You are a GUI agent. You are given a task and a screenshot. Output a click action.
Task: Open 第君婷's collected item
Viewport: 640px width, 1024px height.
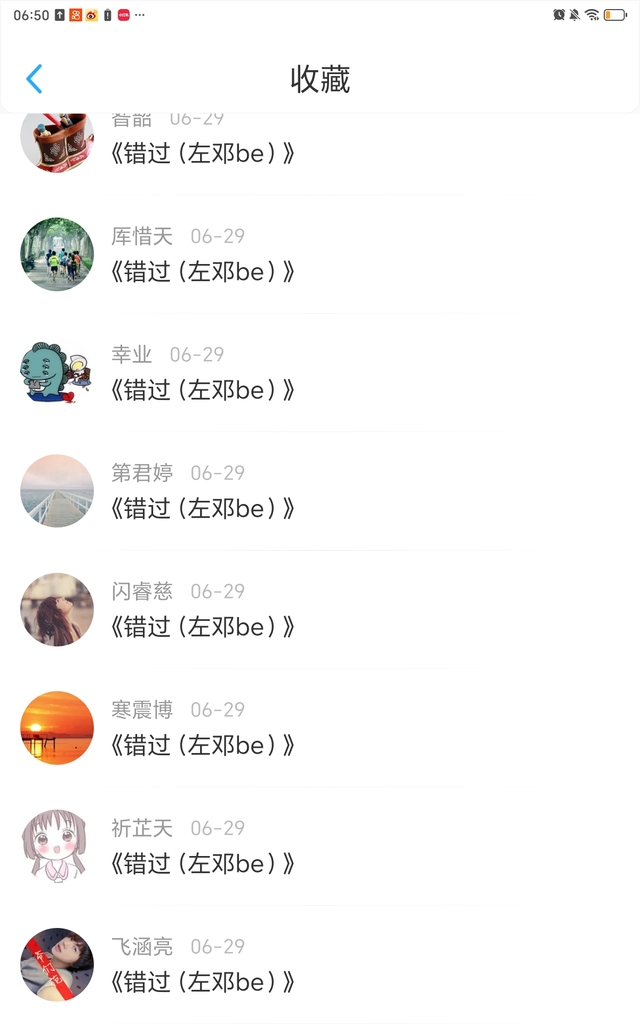[203, 507]
